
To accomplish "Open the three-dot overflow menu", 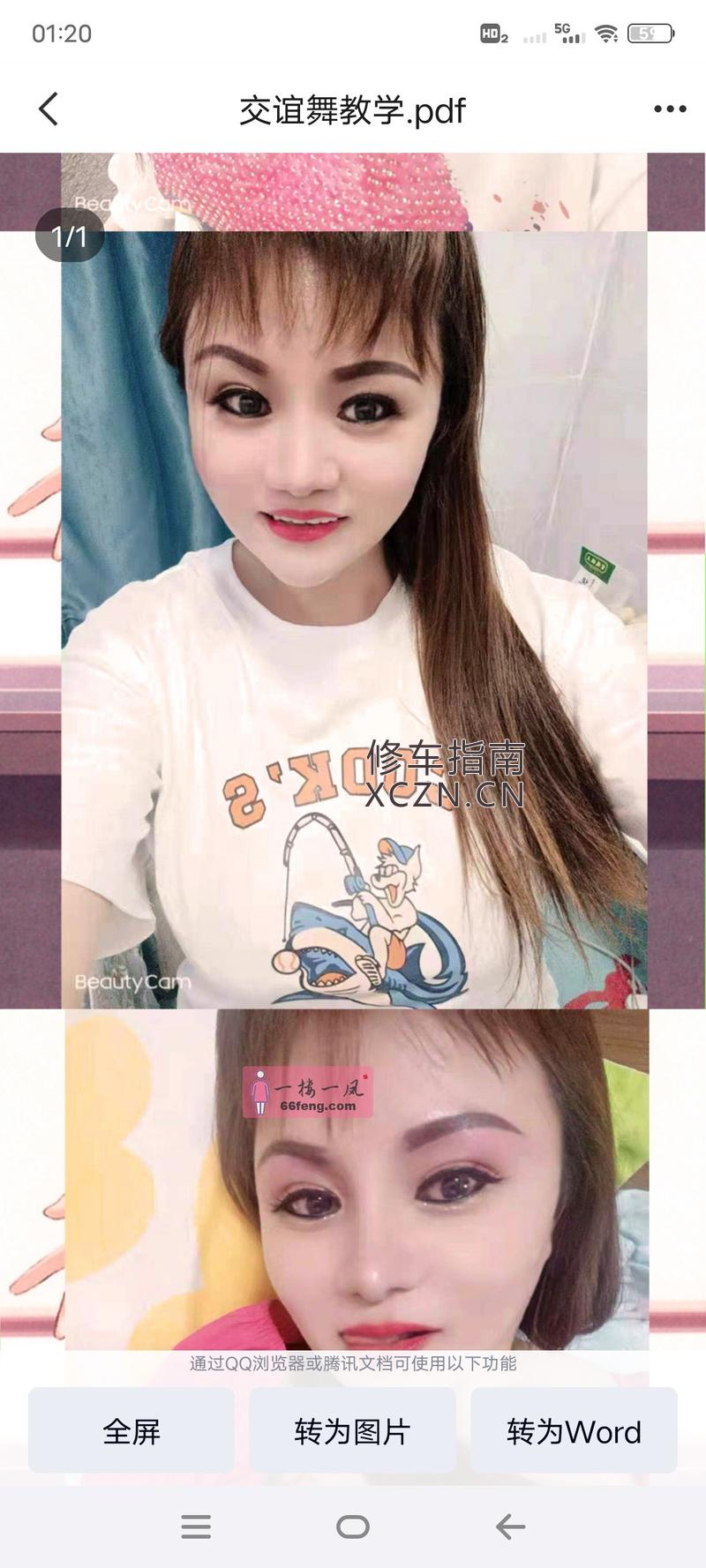I will (670, 109).
